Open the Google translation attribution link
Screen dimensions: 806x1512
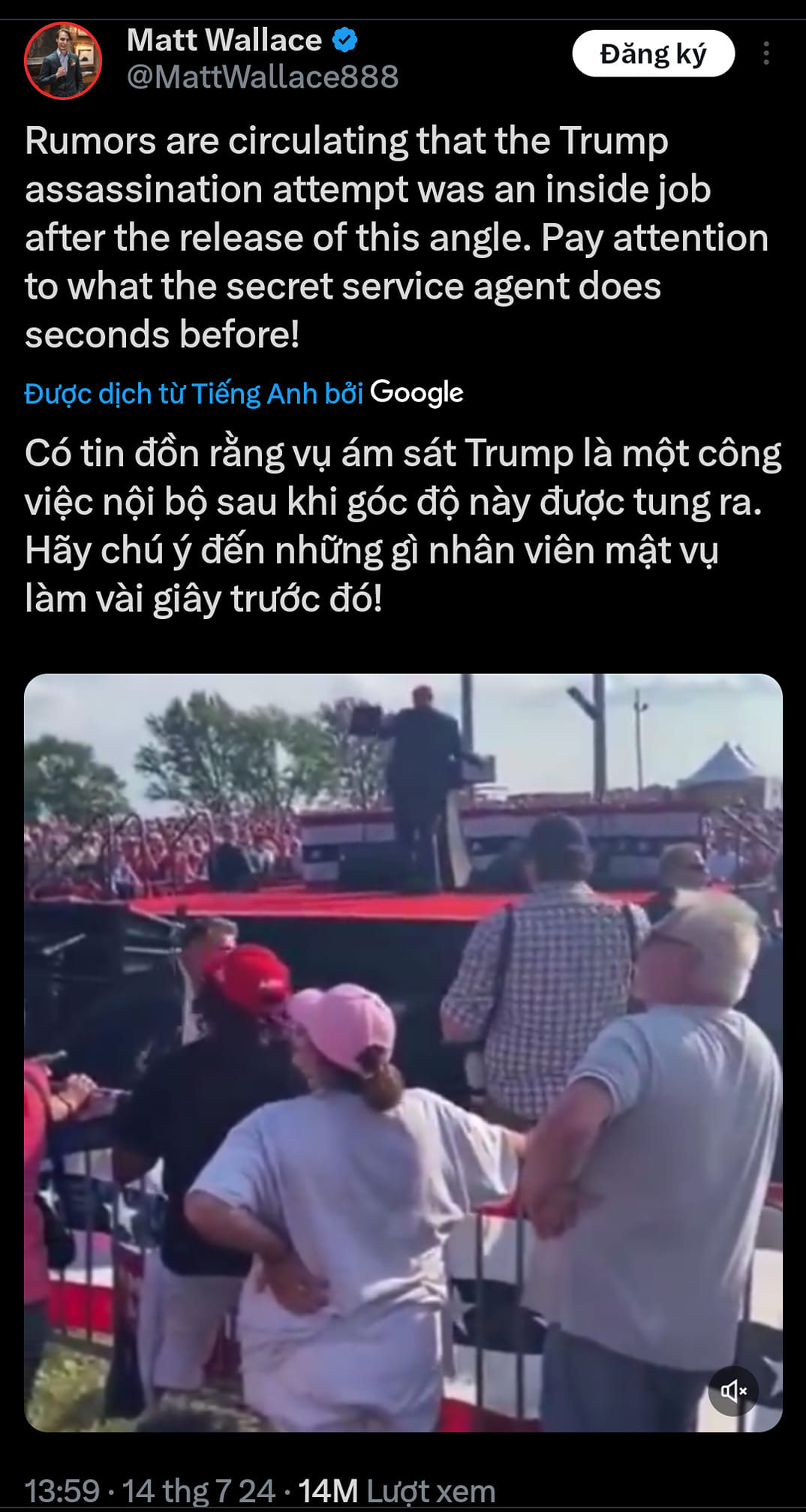point(243,393)
